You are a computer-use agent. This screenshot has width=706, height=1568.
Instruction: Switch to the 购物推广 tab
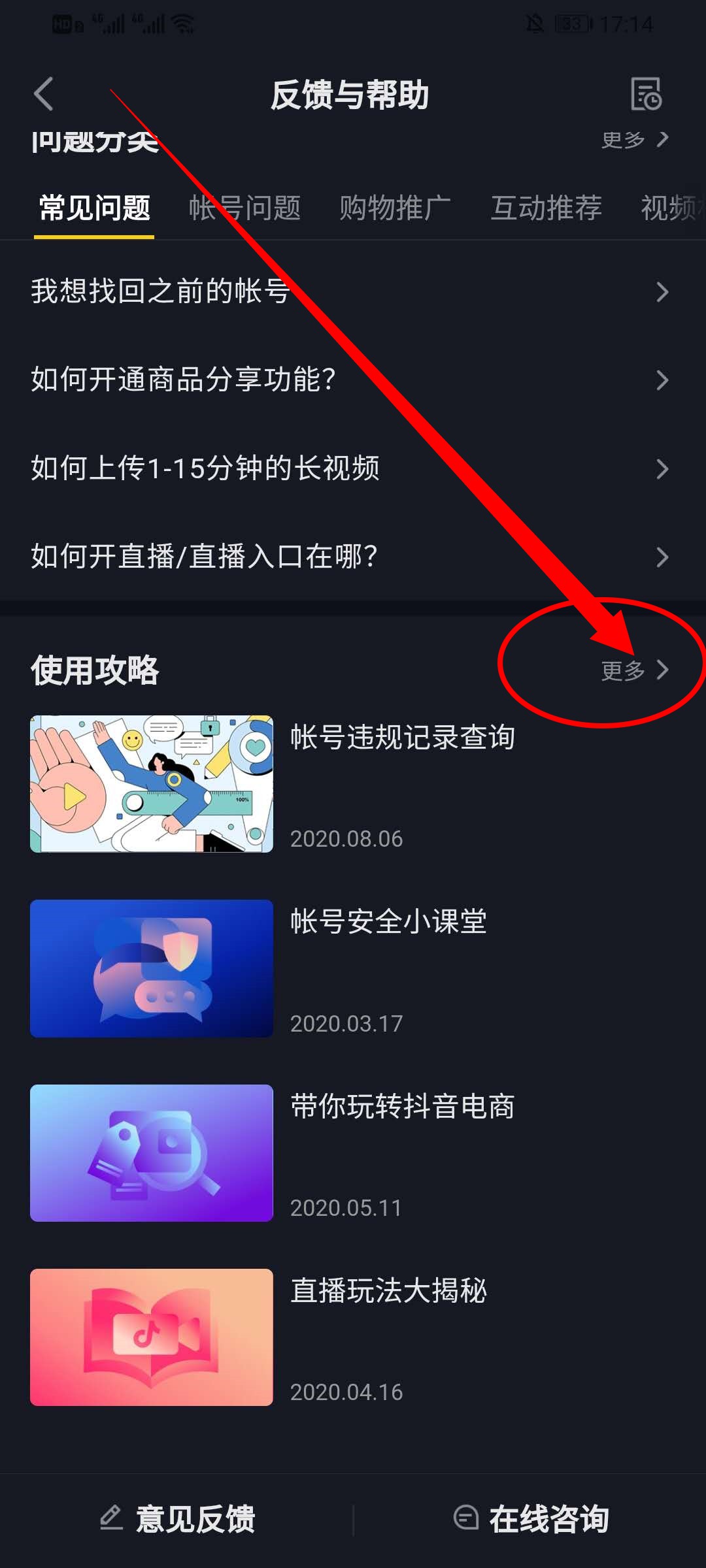click(x=395, y=208)
